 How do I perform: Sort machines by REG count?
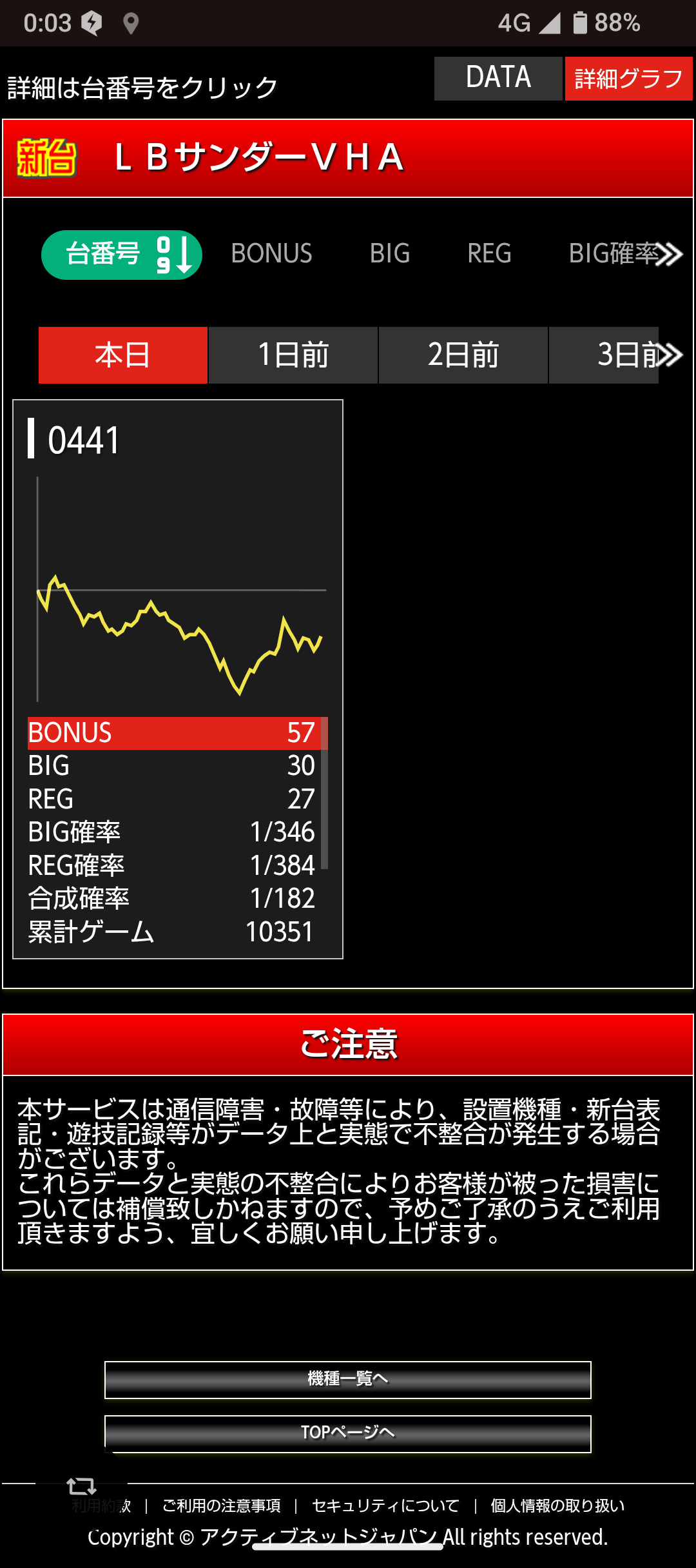(489, 253)
